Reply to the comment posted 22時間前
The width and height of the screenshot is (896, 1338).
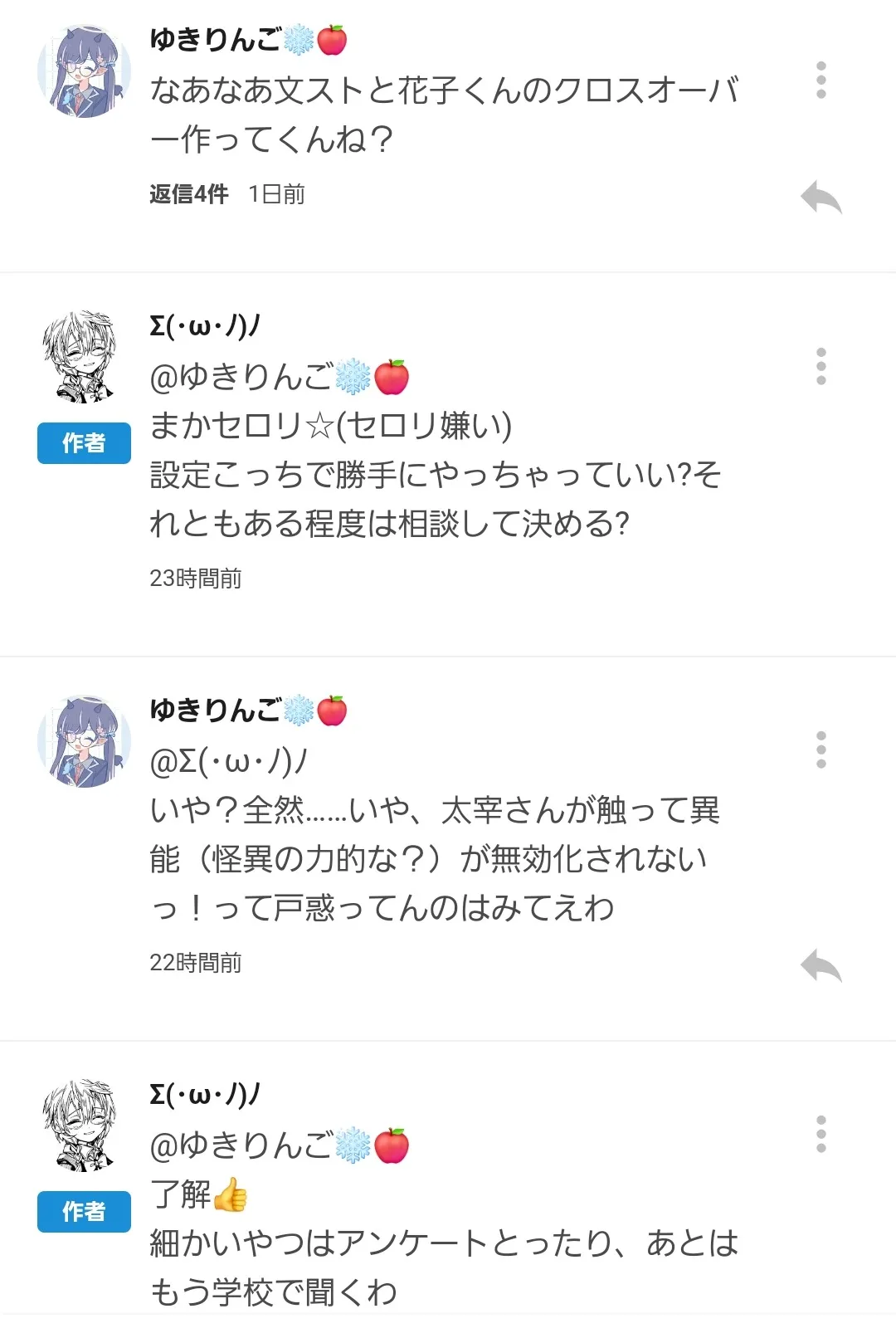(x=821, y=966)
